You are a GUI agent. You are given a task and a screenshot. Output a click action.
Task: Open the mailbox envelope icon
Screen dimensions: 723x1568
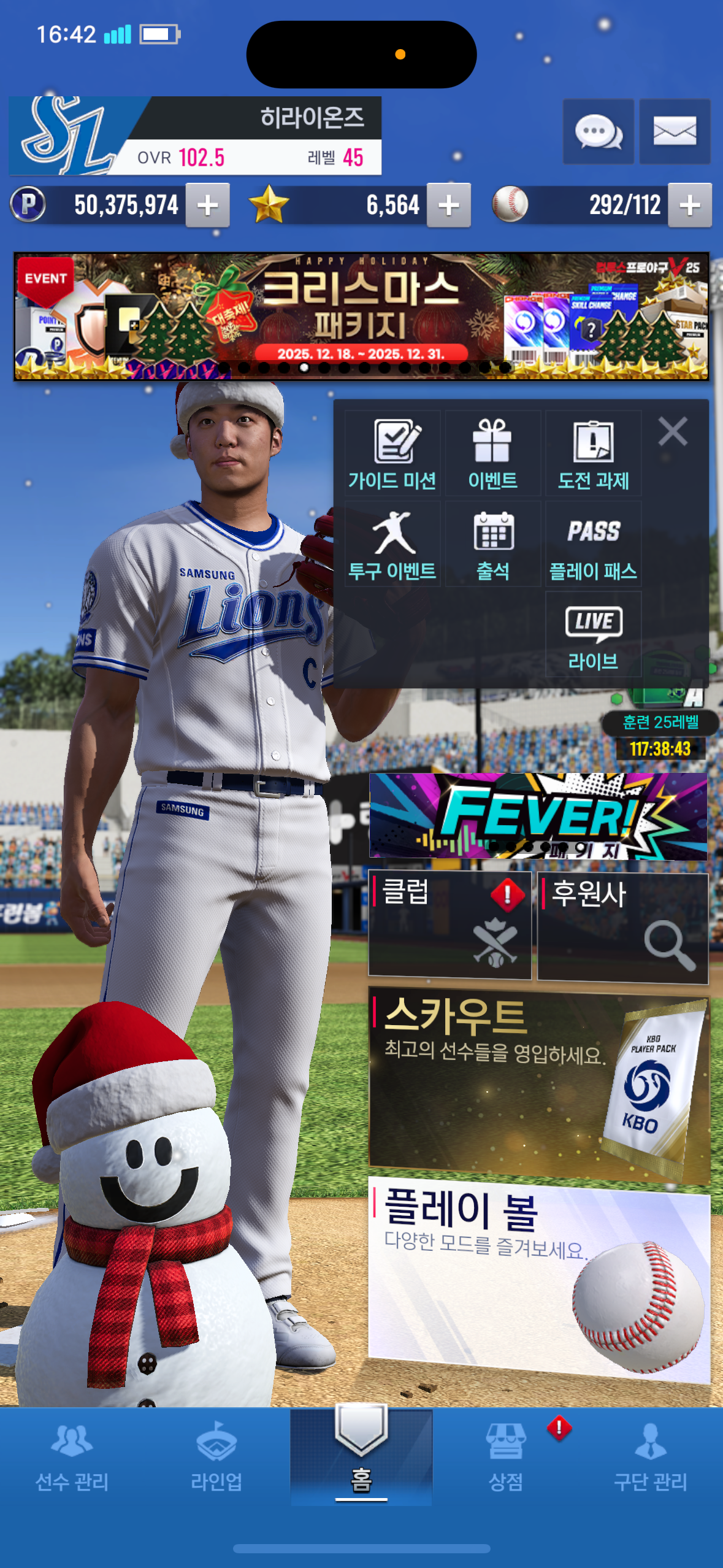click(675, 131)
